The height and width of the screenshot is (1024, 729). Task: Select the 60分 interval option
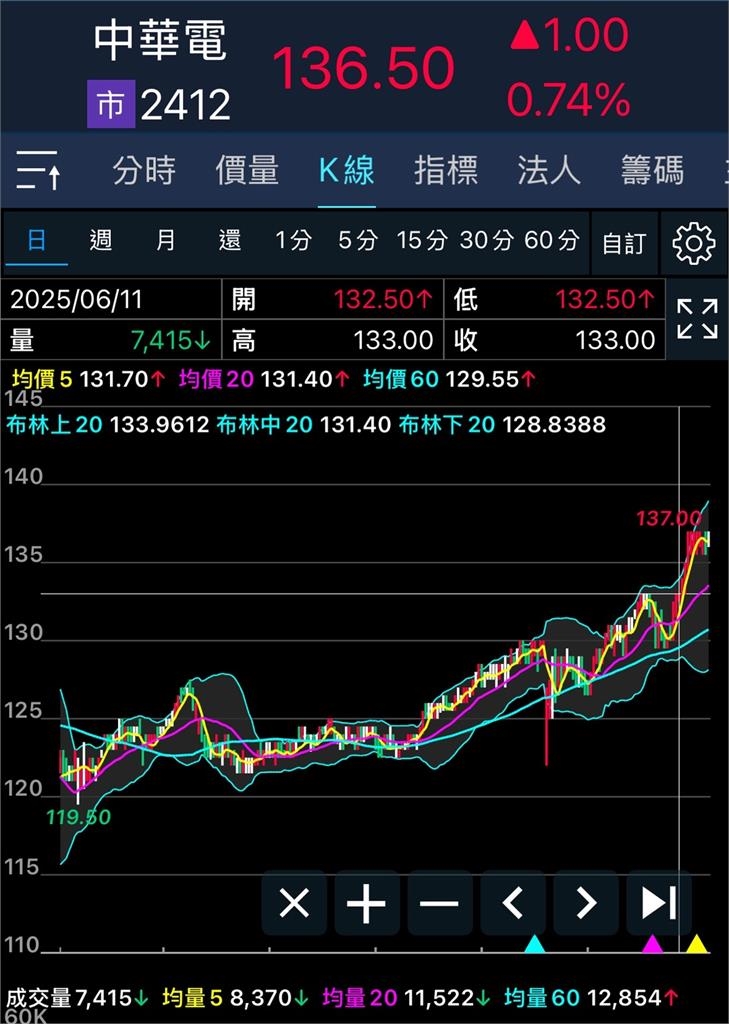(549, 241)
